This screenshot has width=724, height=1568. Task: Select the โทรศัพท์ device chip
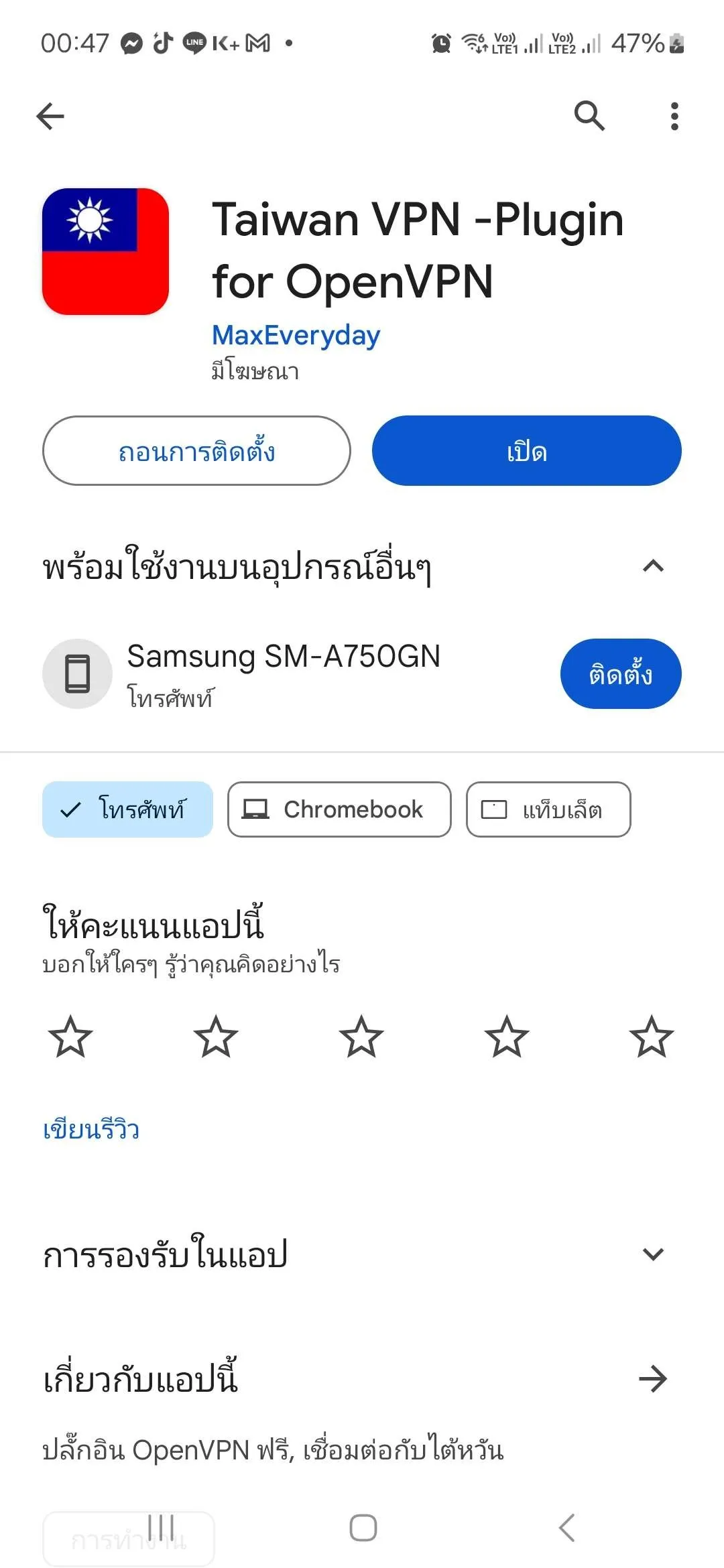pos(127,809)
